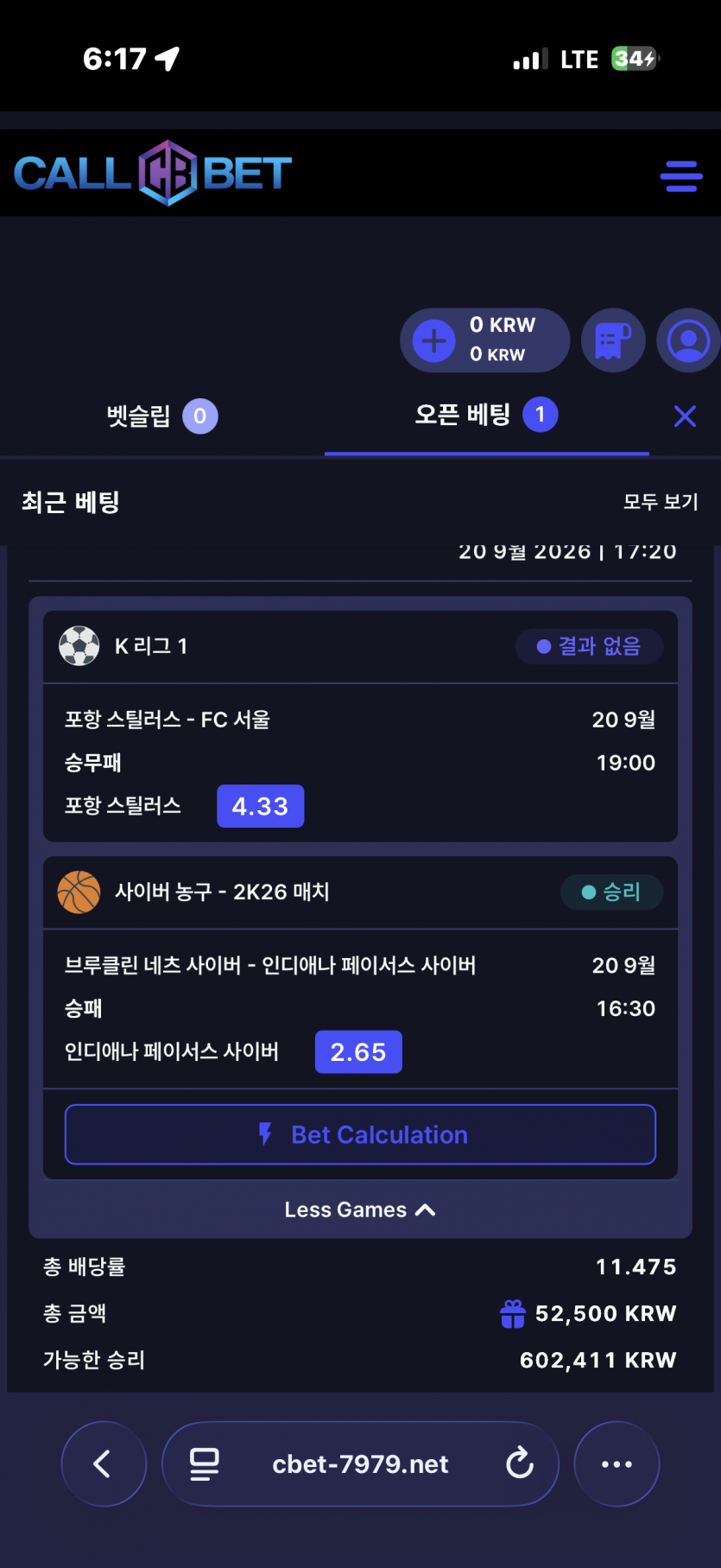This screenshot has height=1568, width=721.
Task: Open the user profile icon
Action: tap(688, 340)
